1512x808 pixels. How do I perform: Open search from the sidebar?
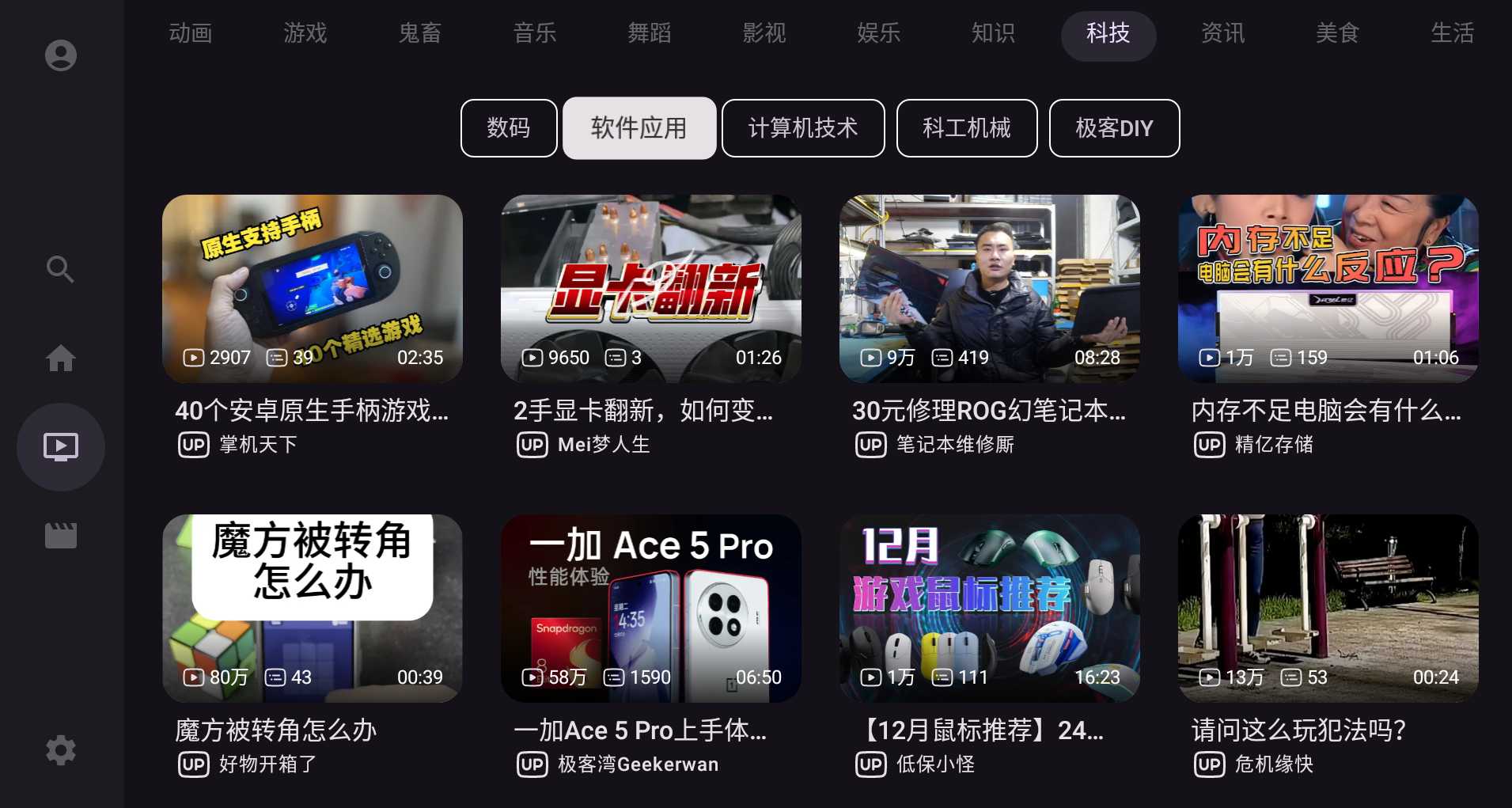pyautogui.click(x=61, y=269)
